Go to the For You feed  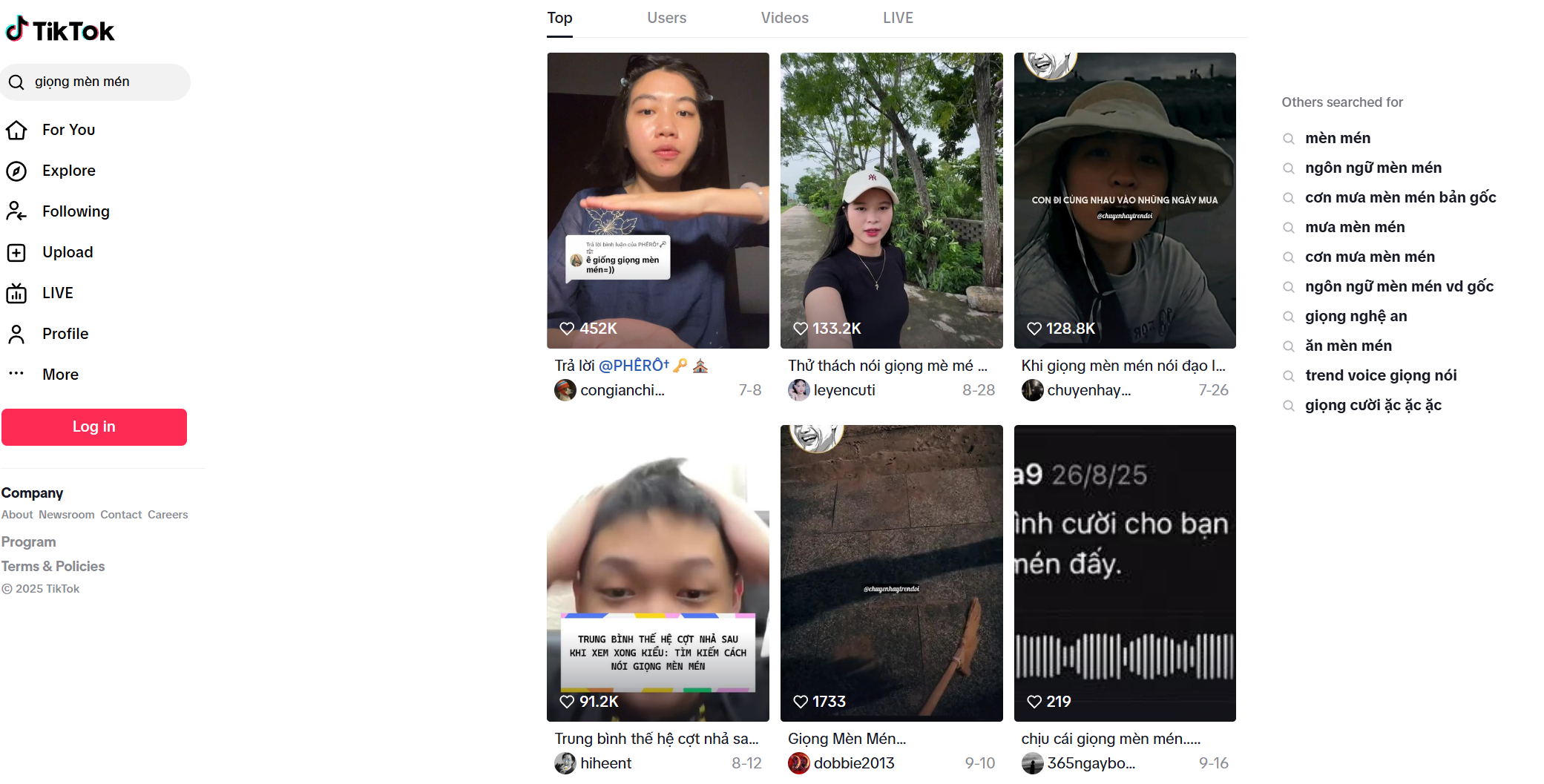[68, 130]
